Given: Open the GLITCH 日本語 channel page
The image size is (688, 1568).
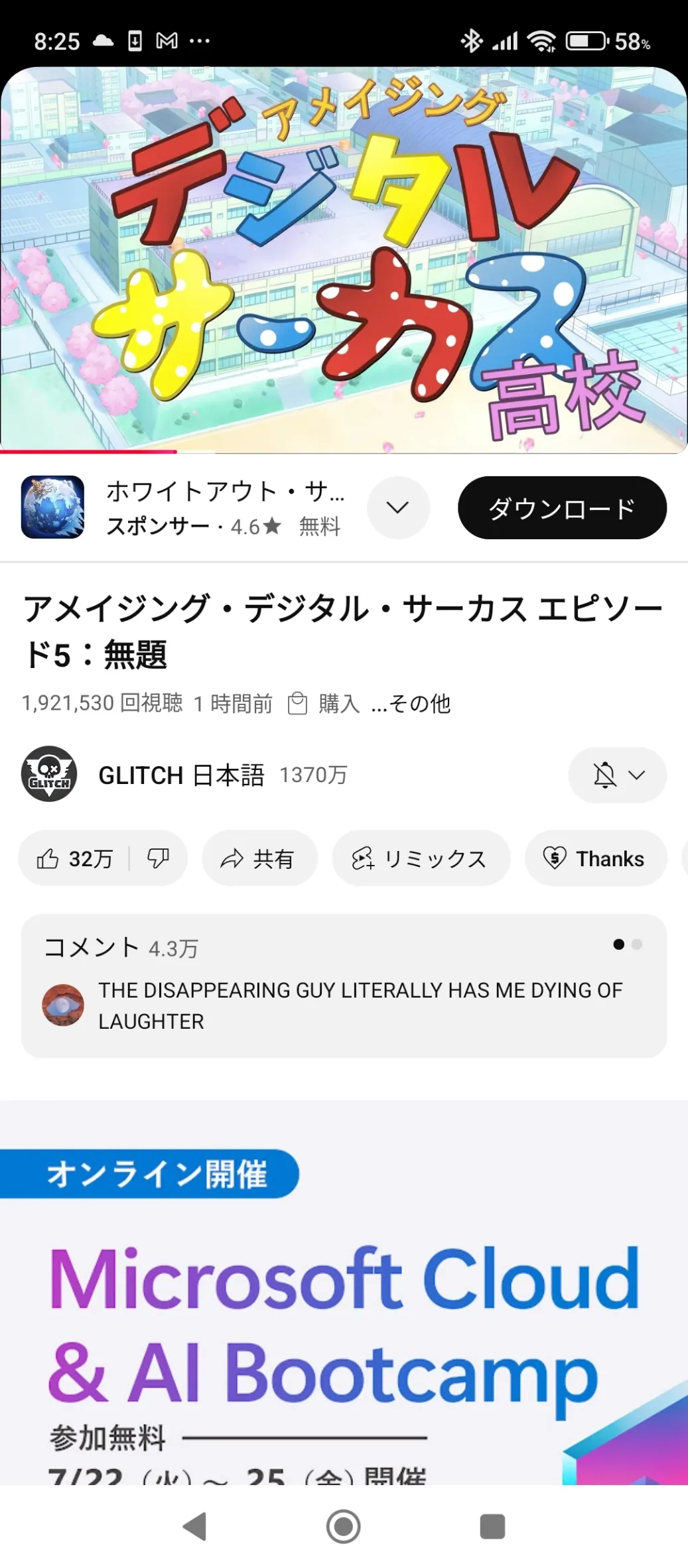Looking at the screenshot, I should pos(181,775).
